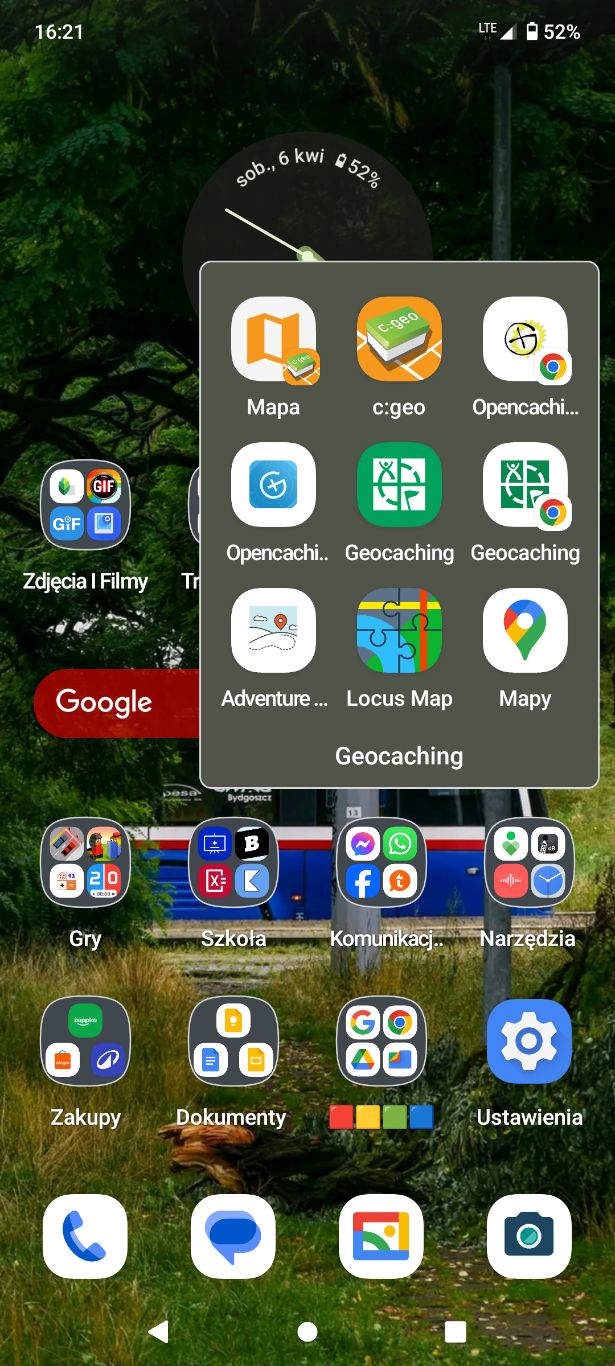Screen dimensions: 615x1366
Task: Open the green Geocaching app
Action: pyautogui.click(x=399, y=485)
